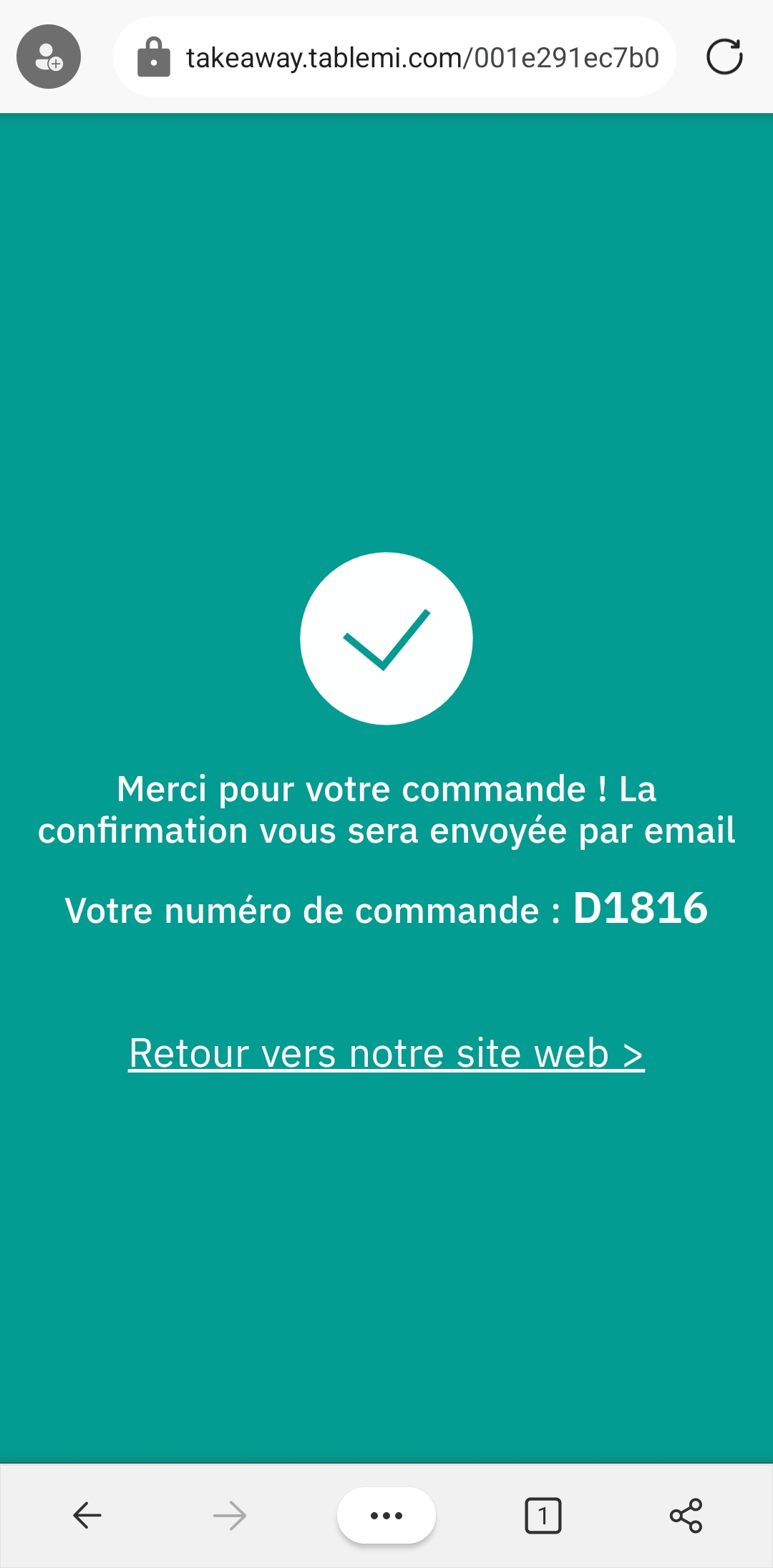Open the tab switcher showing 1 tab
The image size is (773, 1568).
543,1515
